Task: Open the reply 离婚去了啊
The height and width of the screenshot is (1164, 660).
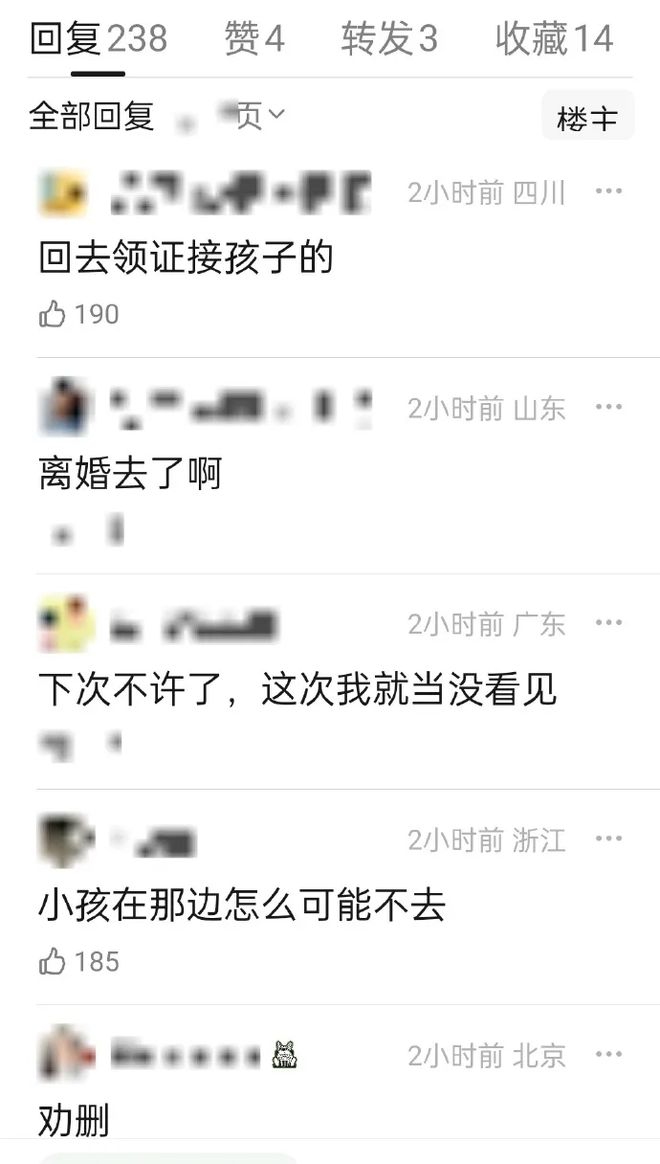Action: click(129, 473)
